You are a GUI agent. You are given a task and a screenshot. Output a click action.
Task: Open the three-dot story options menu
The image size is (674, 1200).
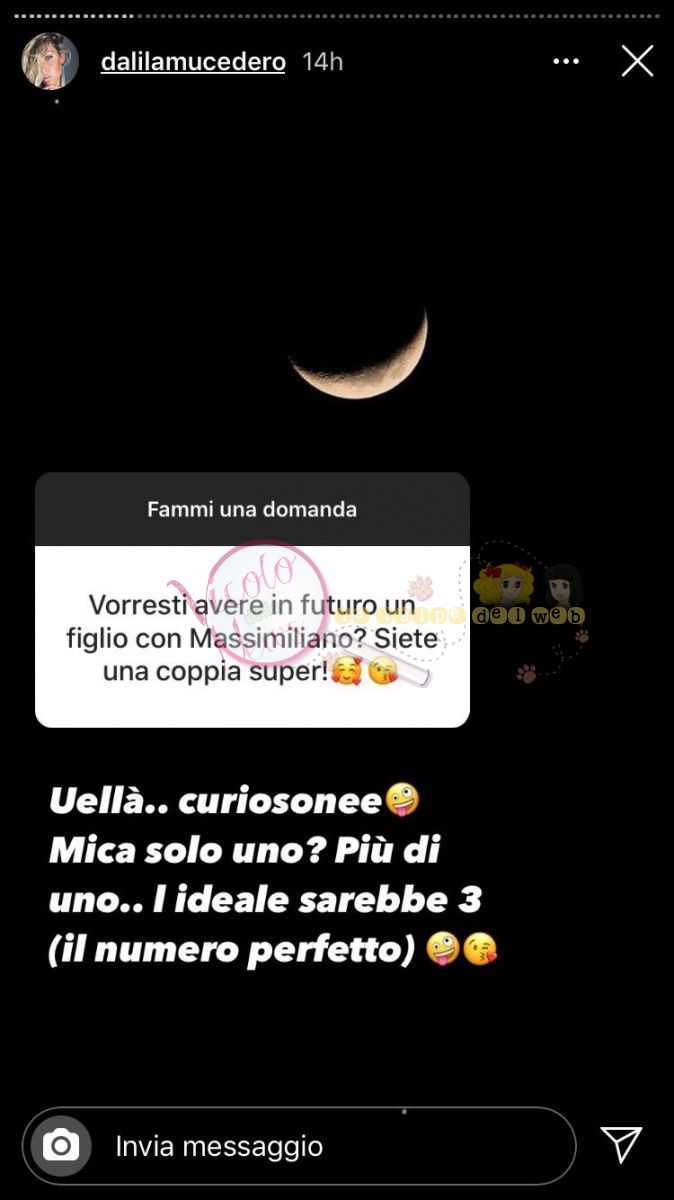coord(566,62)
